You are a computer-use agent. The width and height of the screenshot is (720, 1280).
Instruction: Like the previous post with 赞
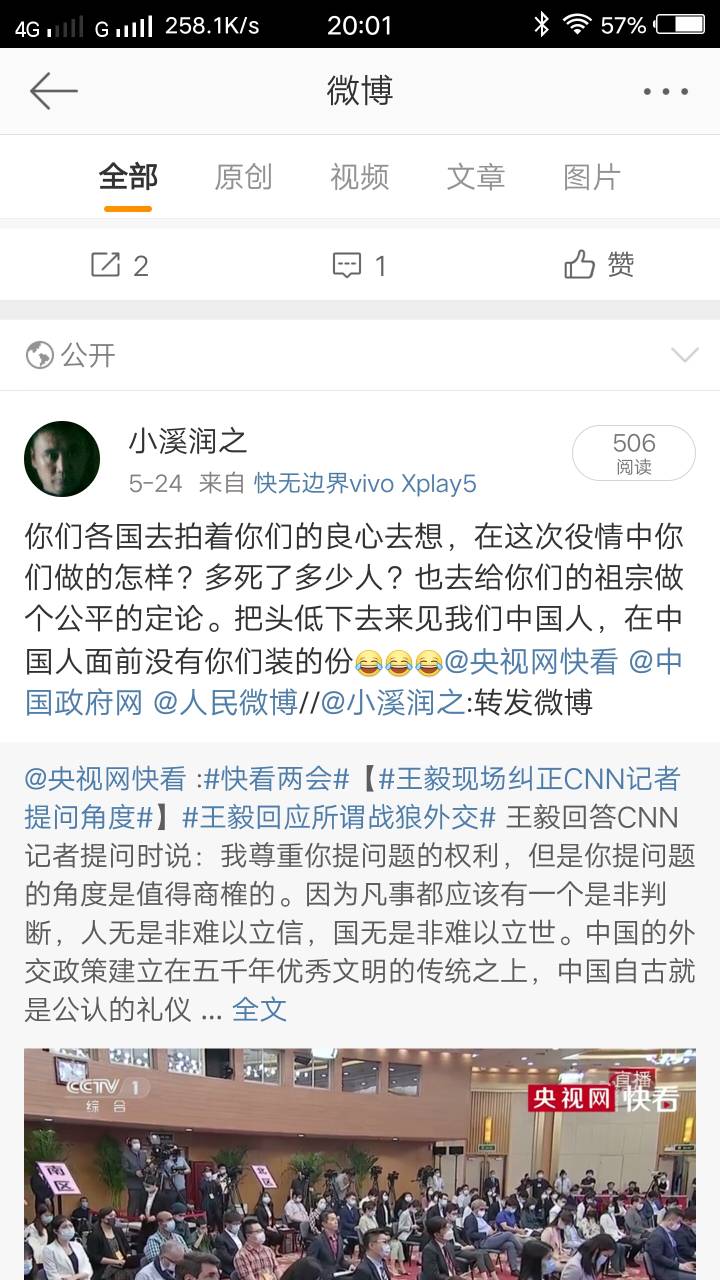pos(599,265)
